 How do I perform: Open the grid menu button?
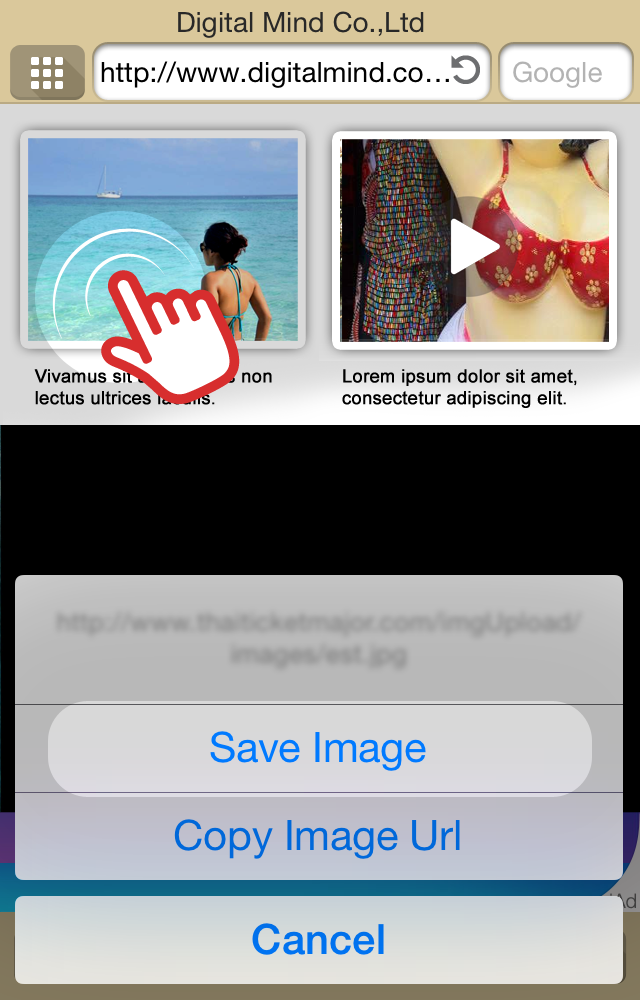pyautogui.click(x=47, y=72)
